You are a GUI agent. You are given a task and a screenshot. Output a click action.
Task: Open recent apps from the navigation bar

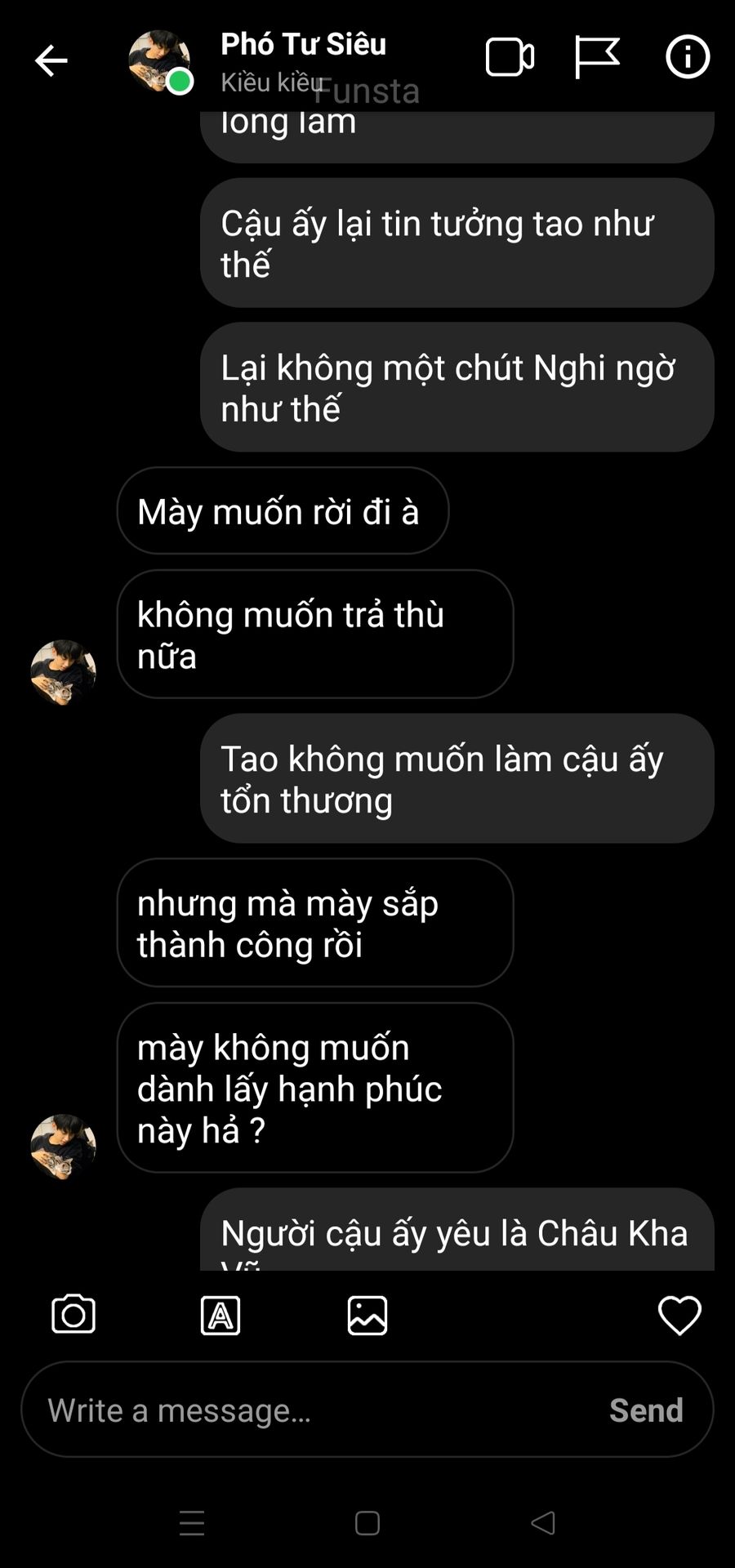(192, 1523)
